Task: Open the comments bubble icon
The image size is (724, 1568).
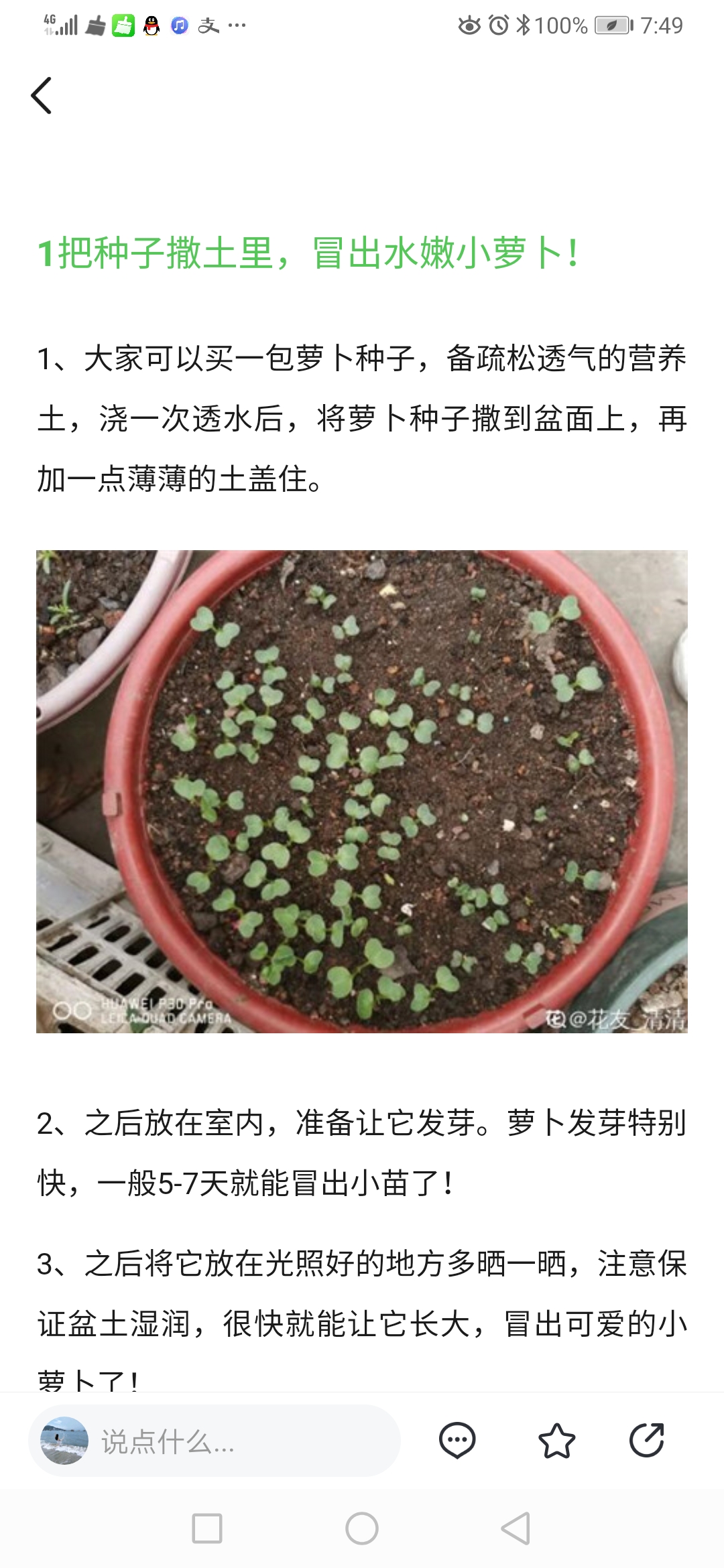Action: tap(457, 1441)
